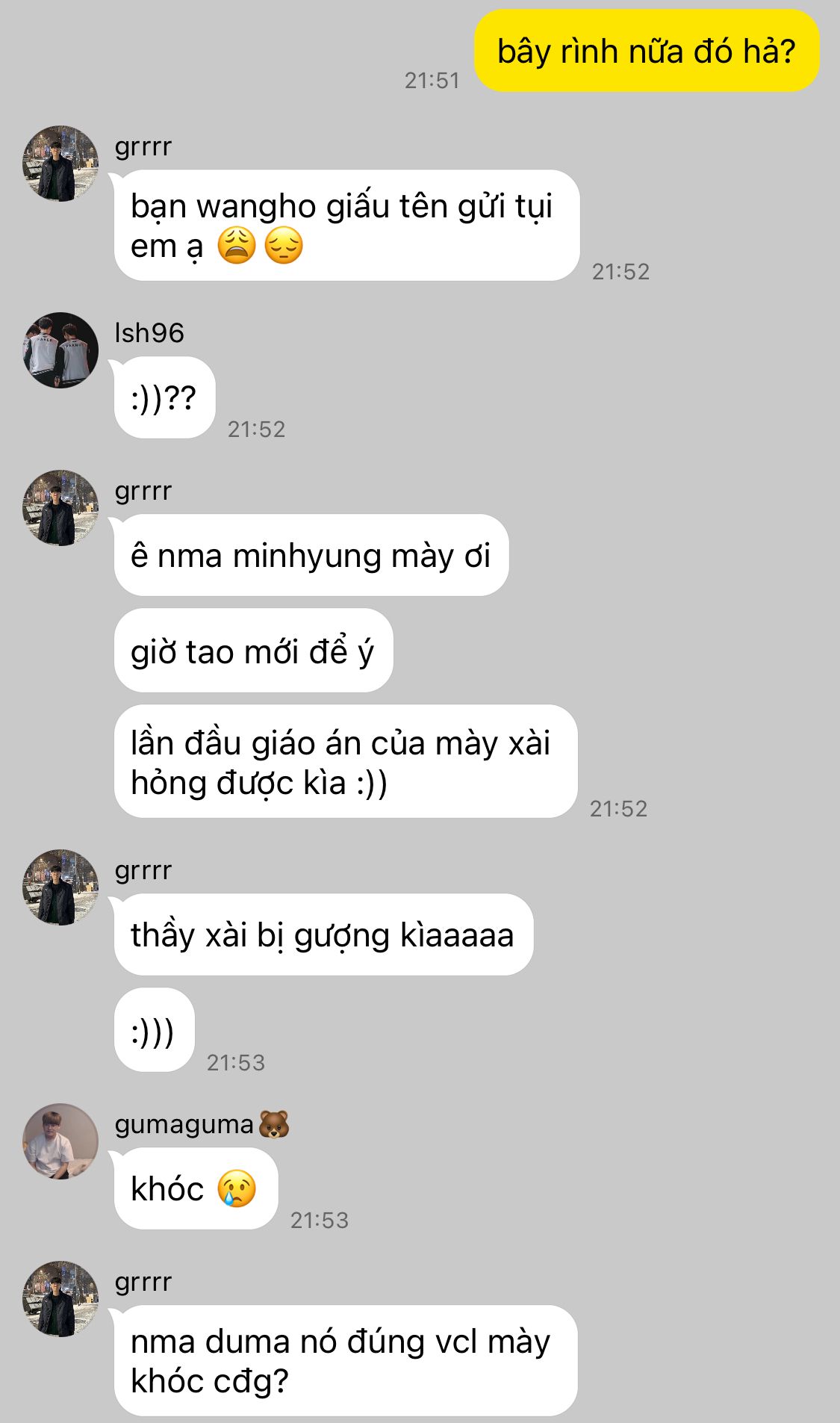The height and width of the screenshot is (1423, 840).
Task: View gumaguma's profile picture
Action: tap(60, 1141)
